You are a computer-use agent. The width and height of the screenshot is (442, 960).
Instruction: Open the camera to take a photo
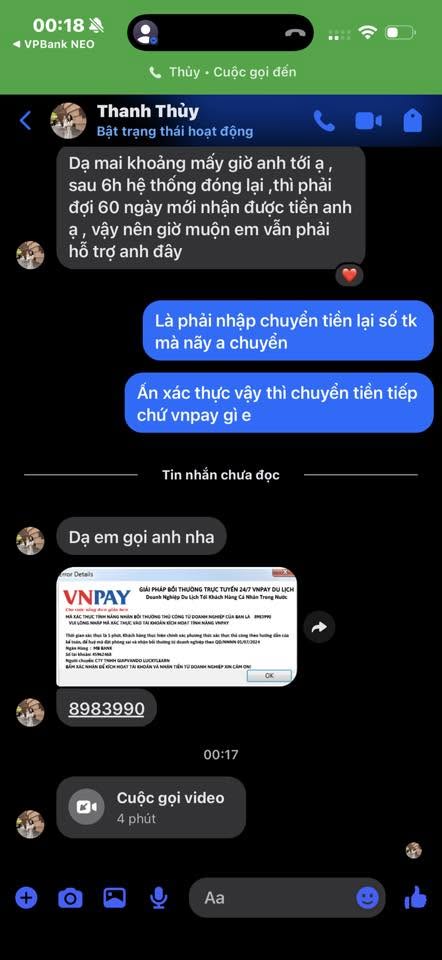[x=70, y=898]
